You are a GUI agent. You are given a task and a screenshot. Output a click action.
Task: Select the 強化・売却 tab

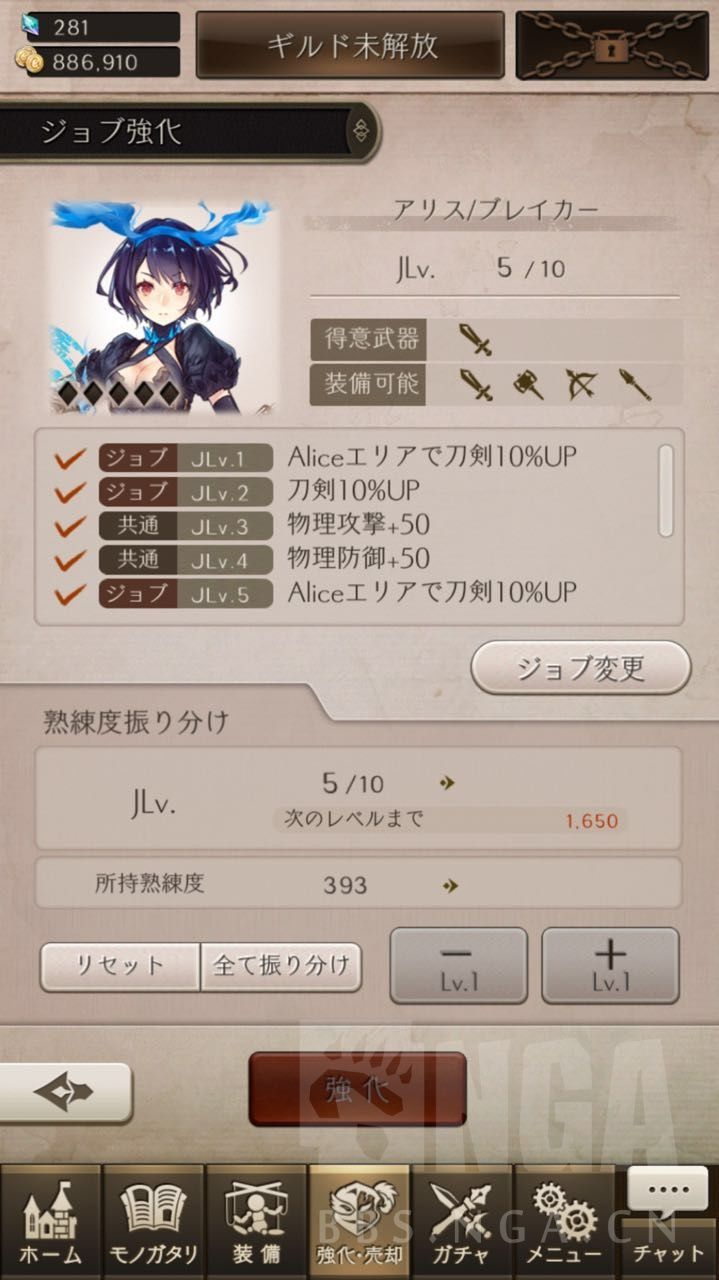(359, 1222)
